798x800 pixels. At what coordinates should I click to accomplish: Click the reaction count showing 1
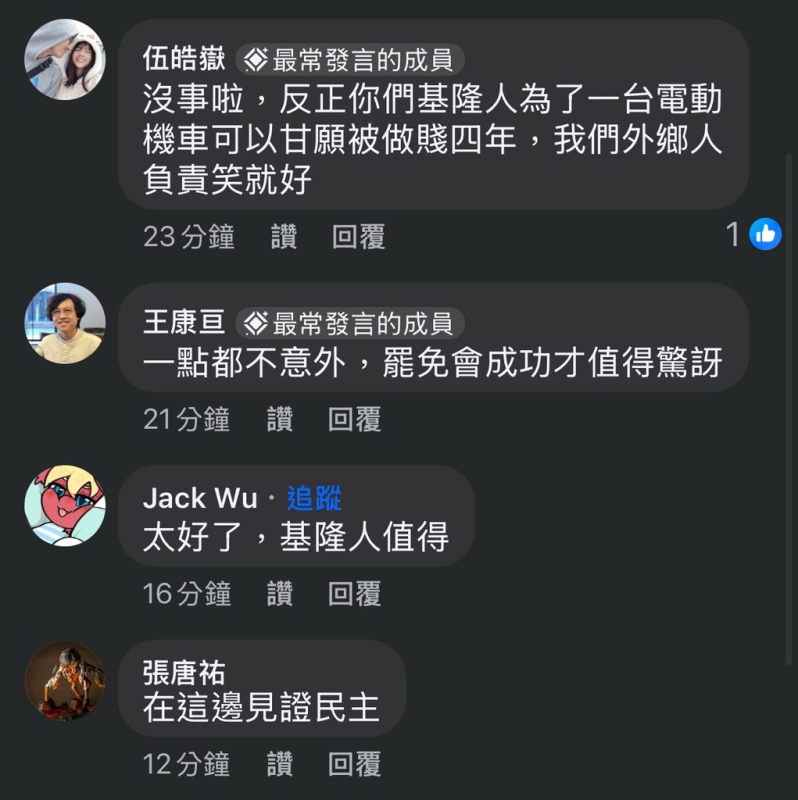coord(735,233)
